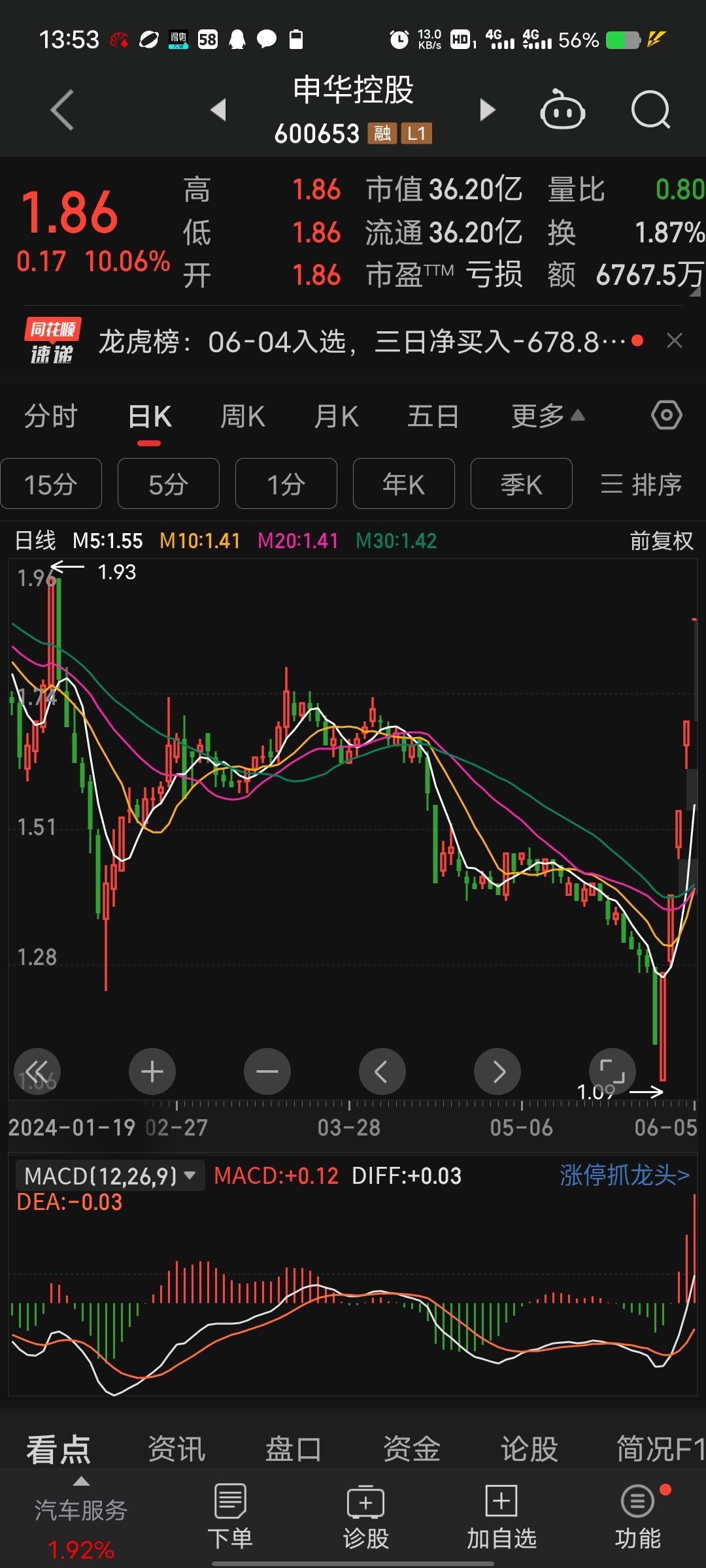Zoom in the K-line chart
This screenshot has height=1568, width=706.
152,1071
